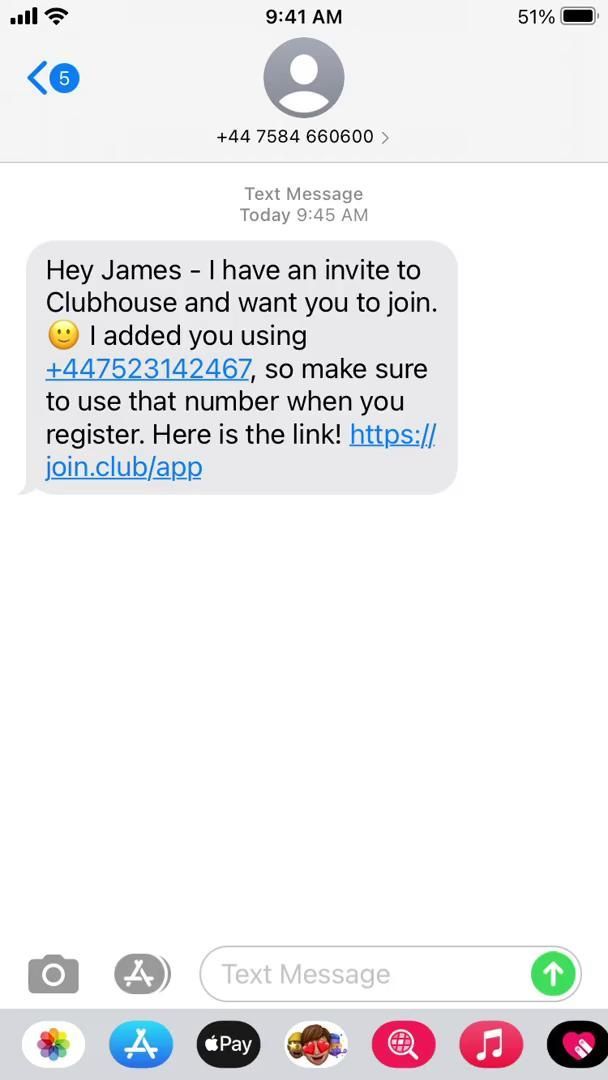Go back to the messages list

(x=52, y=78)
